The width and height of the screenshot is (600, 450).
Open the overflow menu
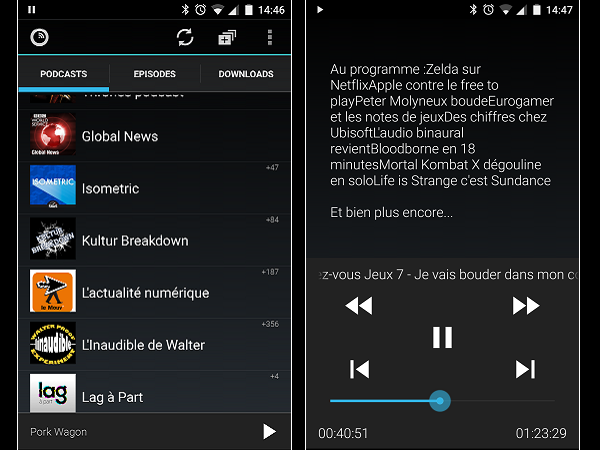(x=269, y=38)
